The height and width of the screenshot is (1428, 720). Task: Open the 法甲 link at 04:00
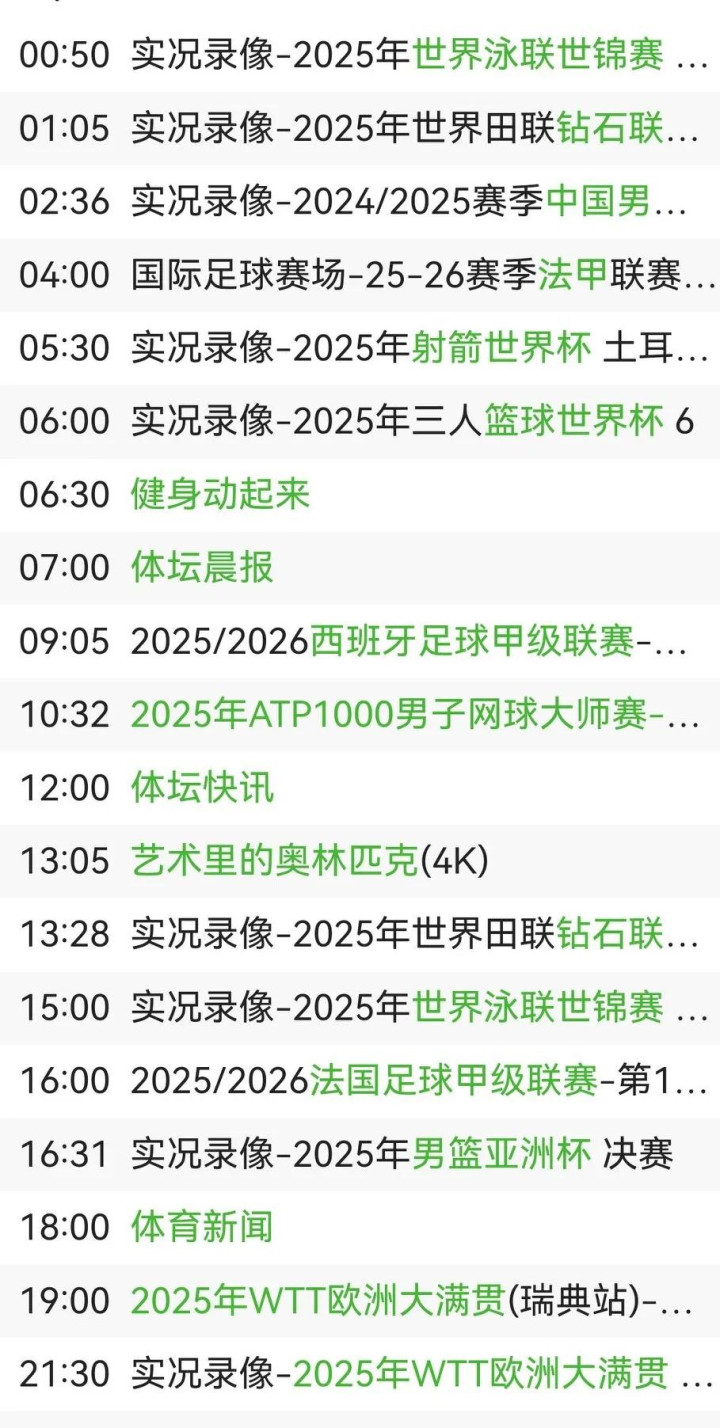[573, 275]
